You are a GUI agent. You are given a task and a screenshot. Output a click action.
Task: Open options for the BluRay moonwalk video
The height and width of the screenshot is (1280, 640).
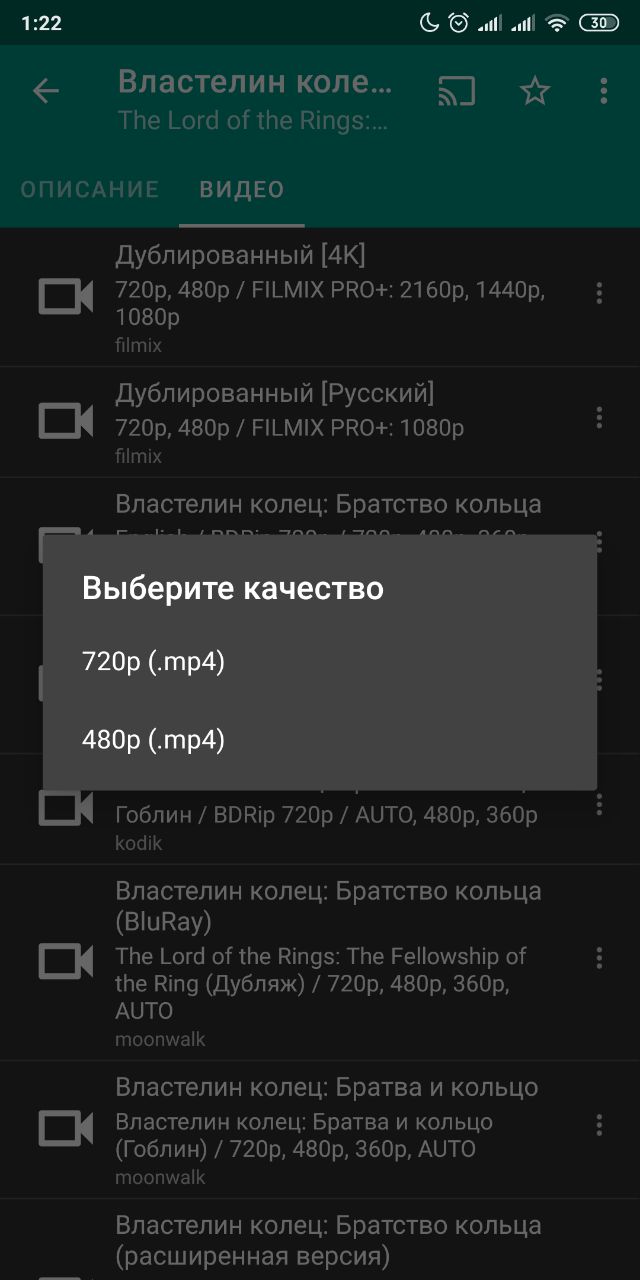(x=599, y=959)
